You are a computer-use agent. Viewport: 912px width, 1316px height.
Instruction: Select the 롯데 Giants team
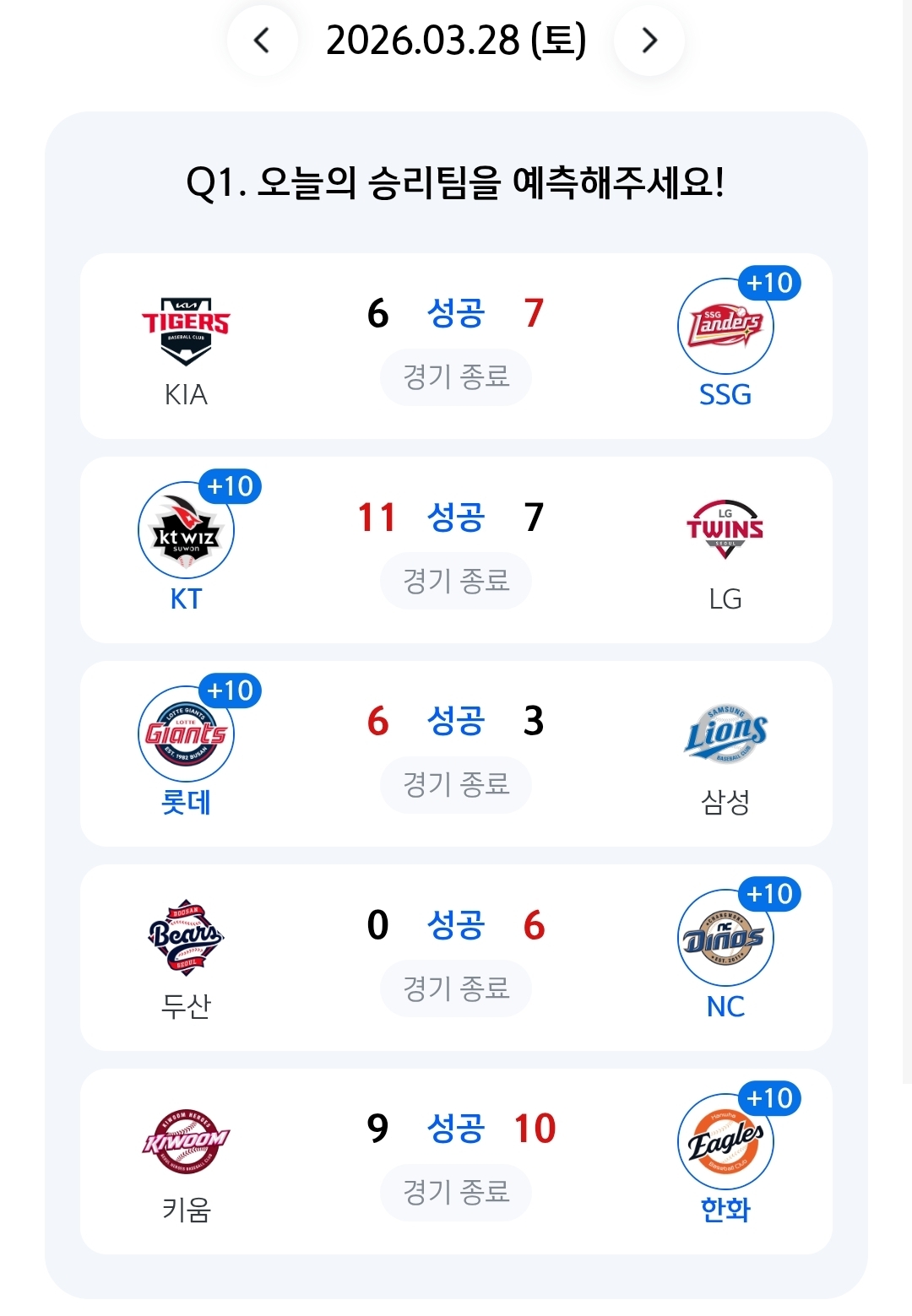tap(186, 734)
